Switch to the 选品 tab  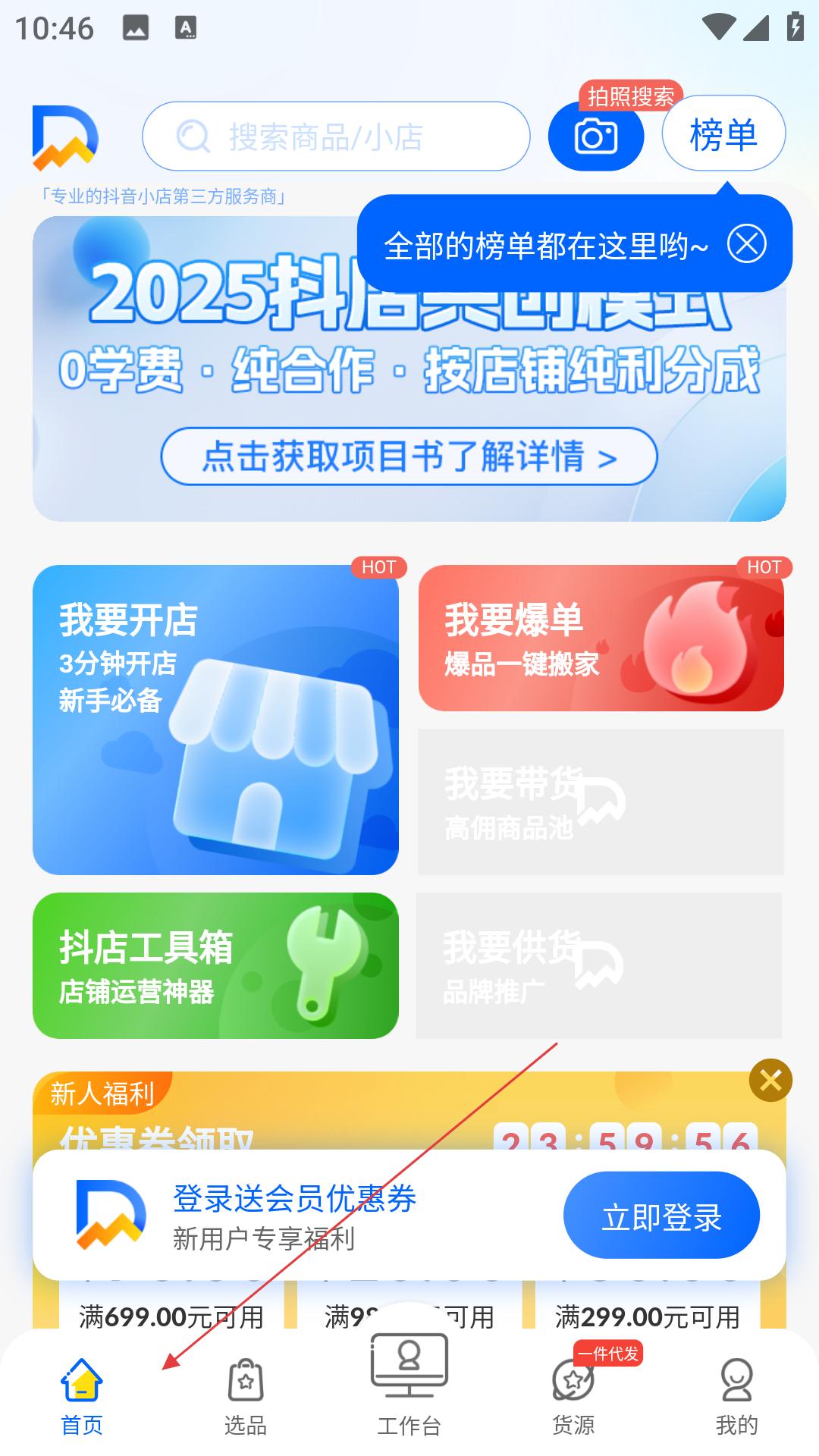tap(246, 1397)
